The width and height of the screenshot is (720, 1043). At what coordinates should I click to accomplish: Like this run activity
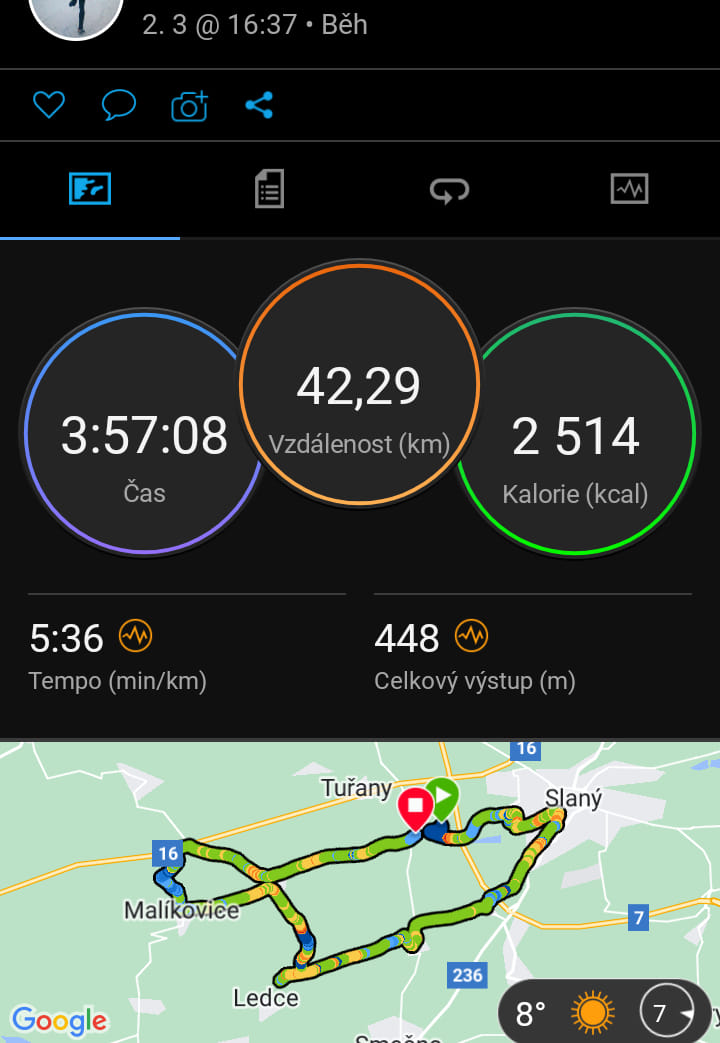tap(49, 105)
